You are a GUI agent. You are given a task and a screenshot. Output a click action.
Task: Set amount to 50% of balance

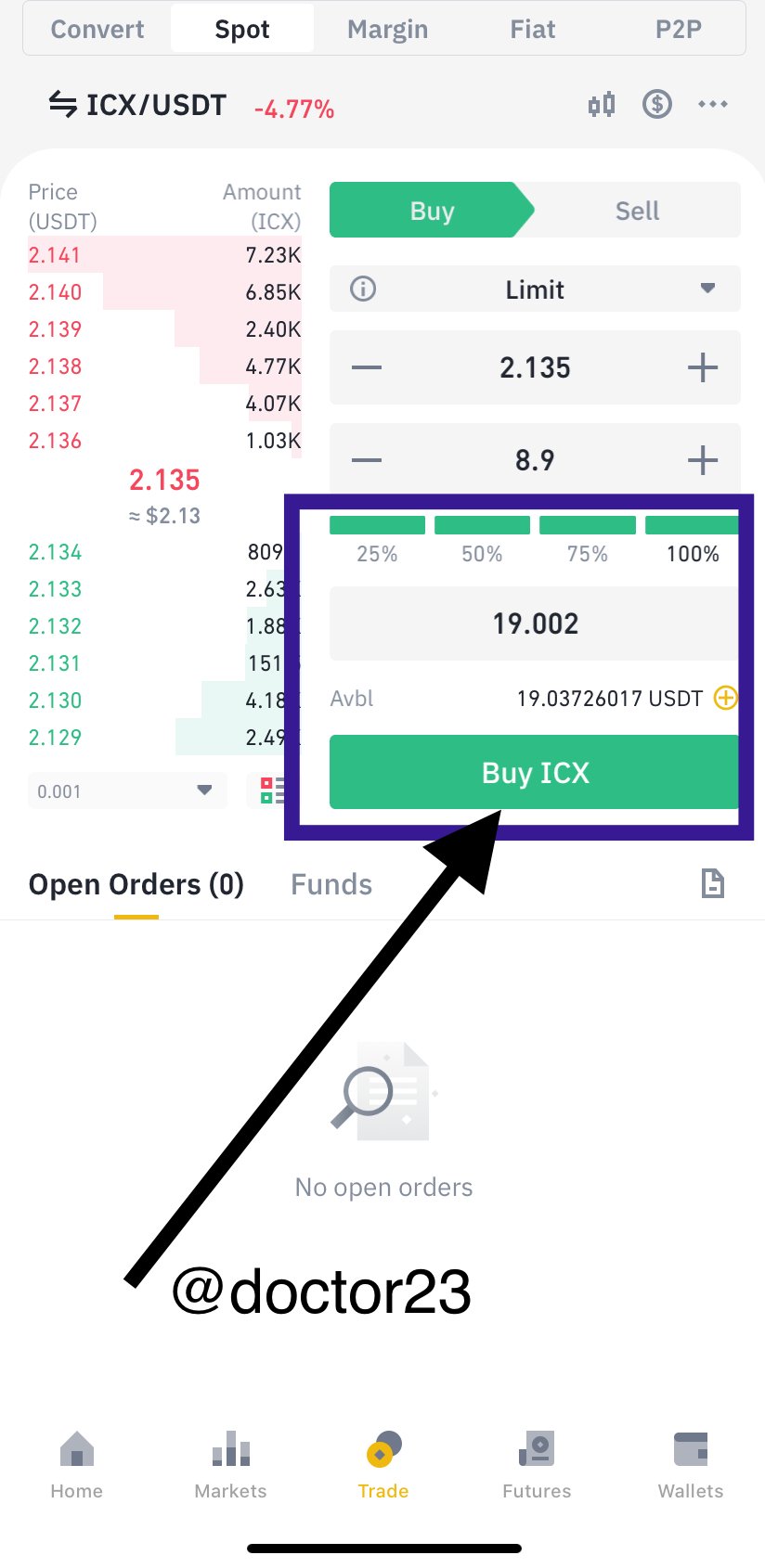pyautogui.click(x=482, y=539)
